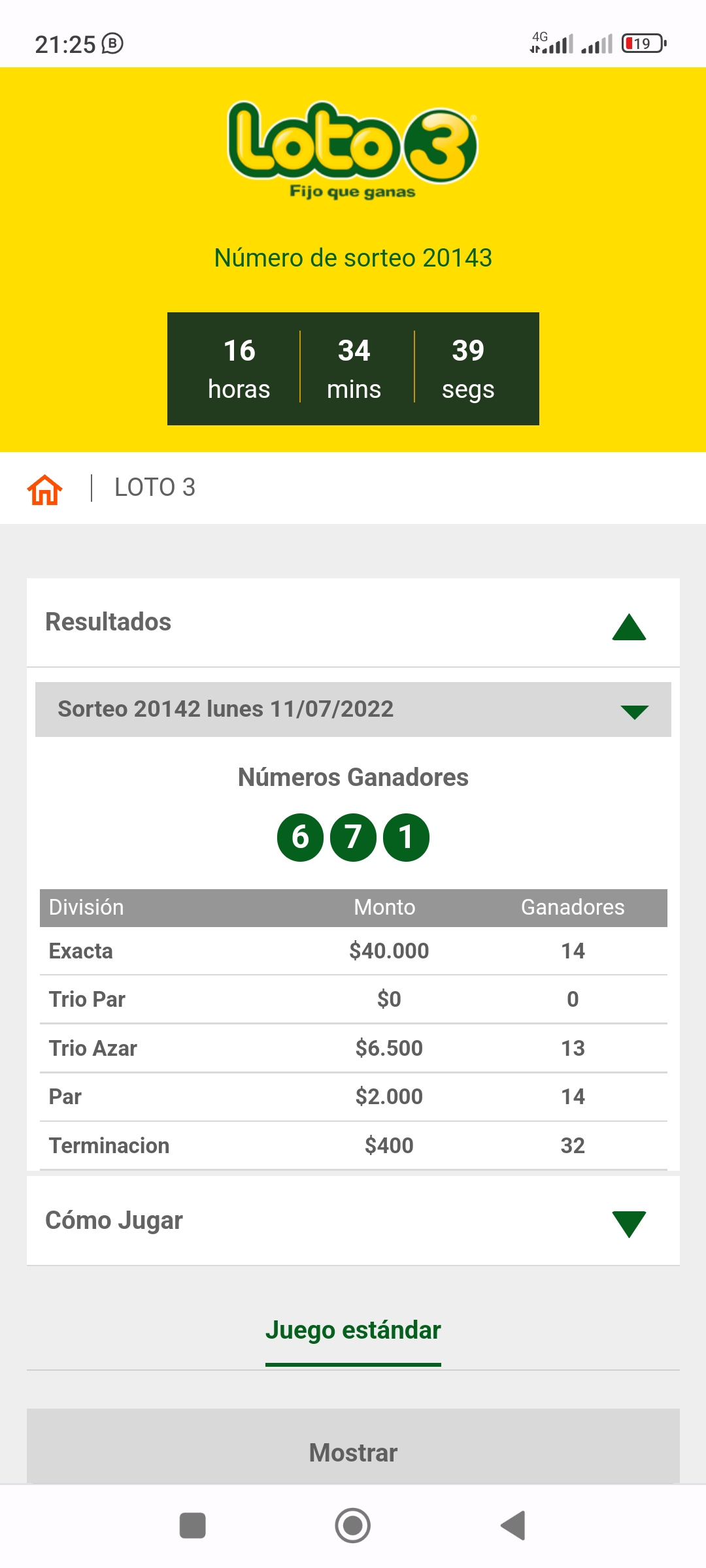The height and width of the screenshot is (1568, 706).
Task: Go to the home page icon
Action: tap(44, 489)
